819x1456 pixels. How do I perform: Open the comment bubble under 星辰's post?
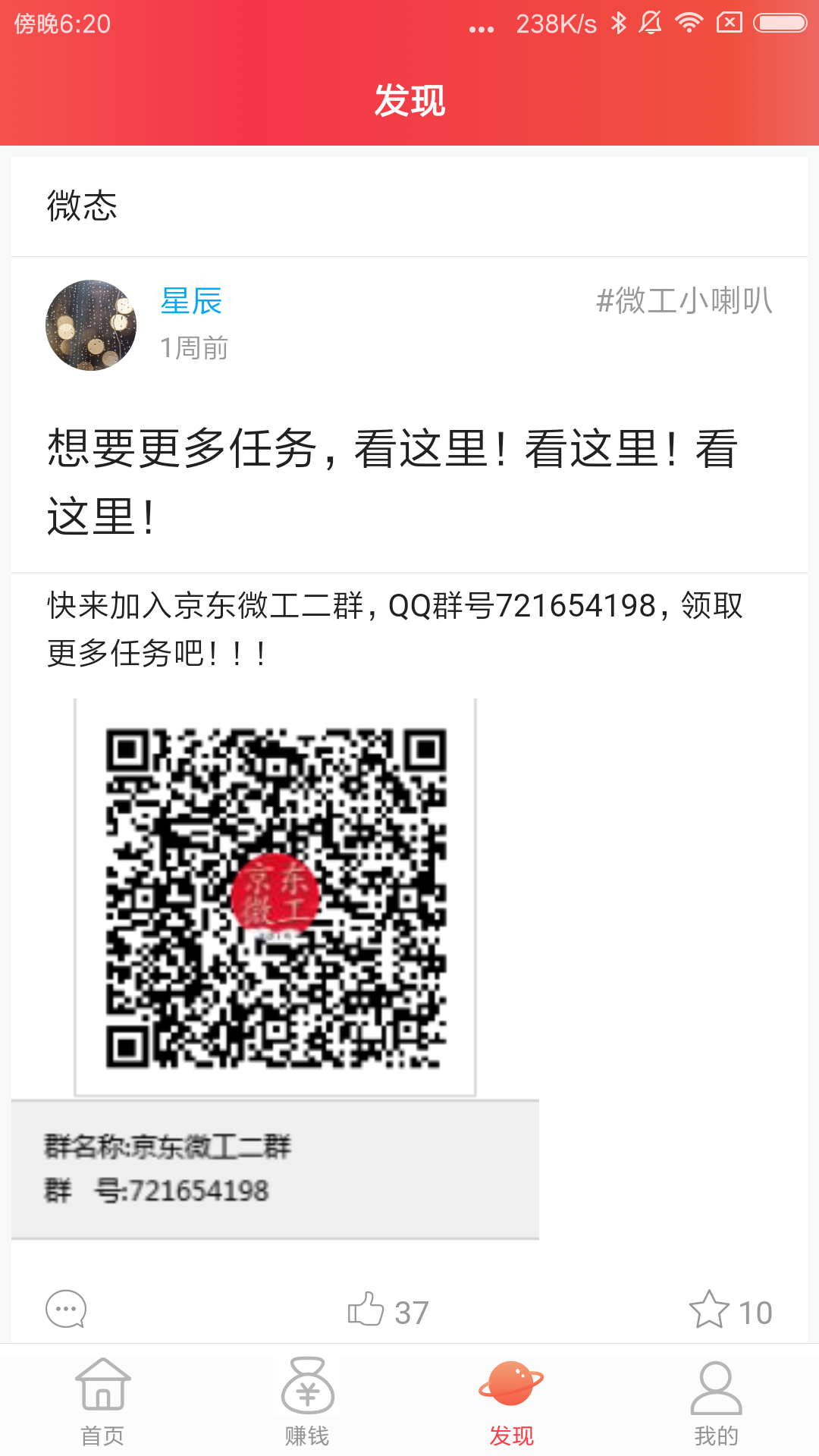coord(66,1310)
